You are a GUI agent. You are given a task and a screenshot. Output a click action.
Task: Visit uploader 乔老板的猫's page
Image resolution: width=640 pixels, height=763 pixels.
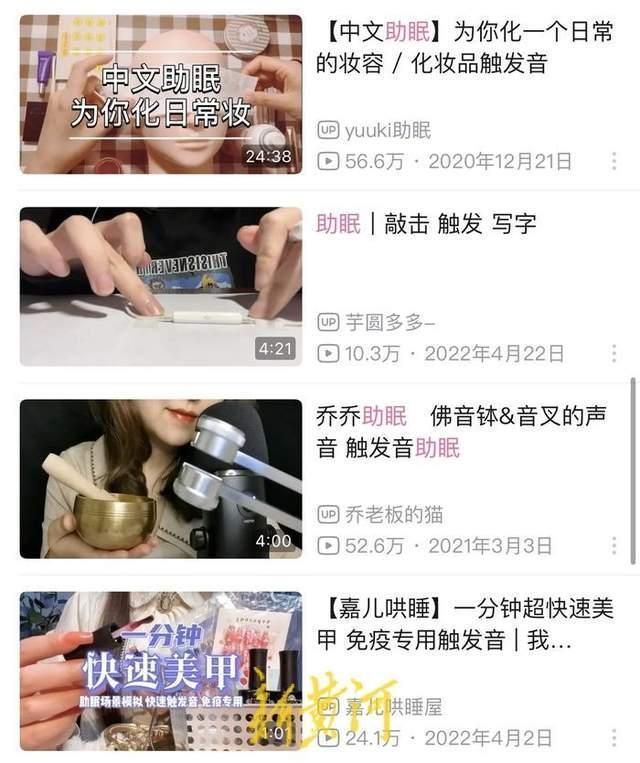[x=392, y=515]
